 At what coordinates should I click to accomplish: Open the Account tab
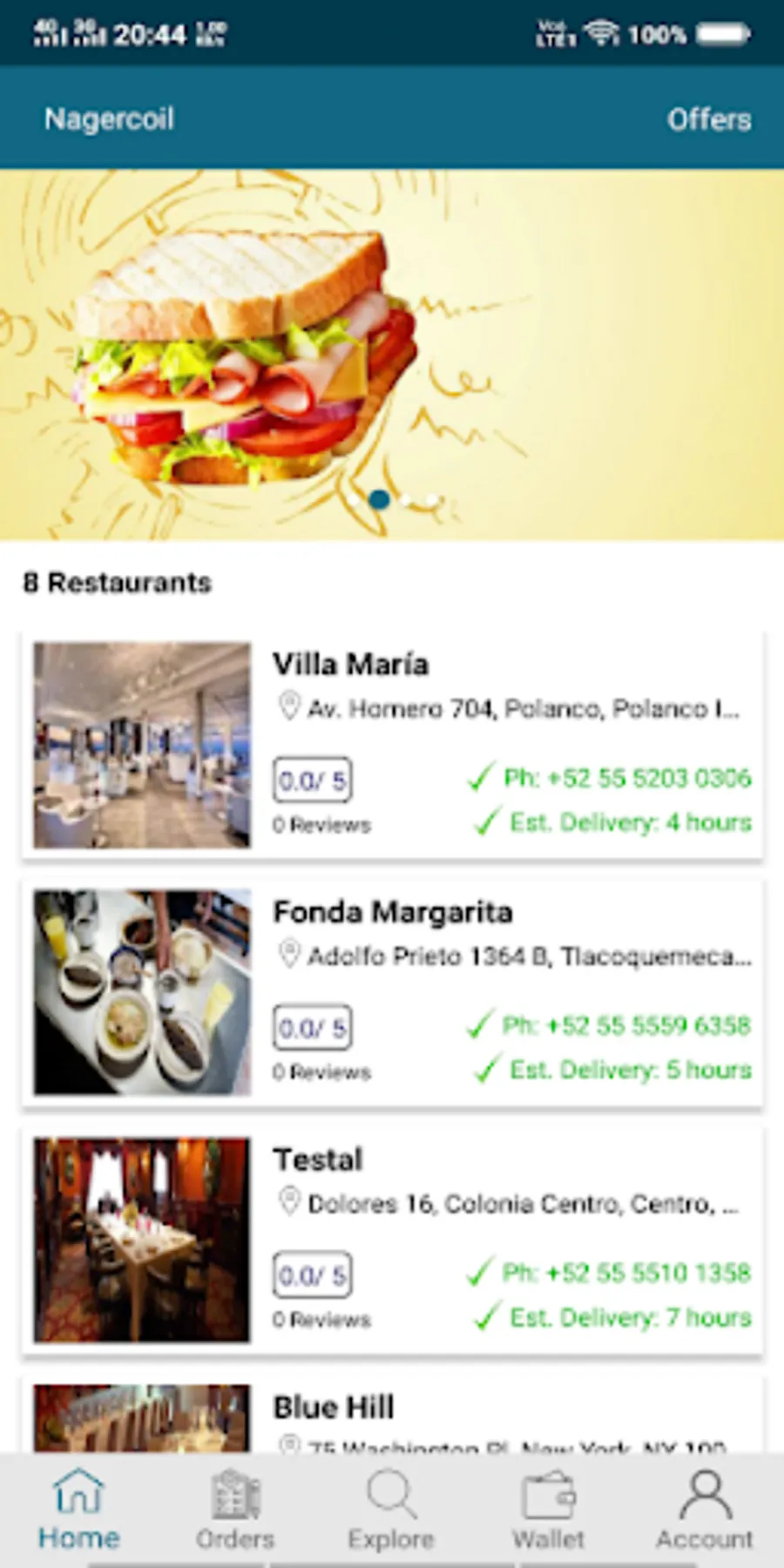coord(704,1510)
